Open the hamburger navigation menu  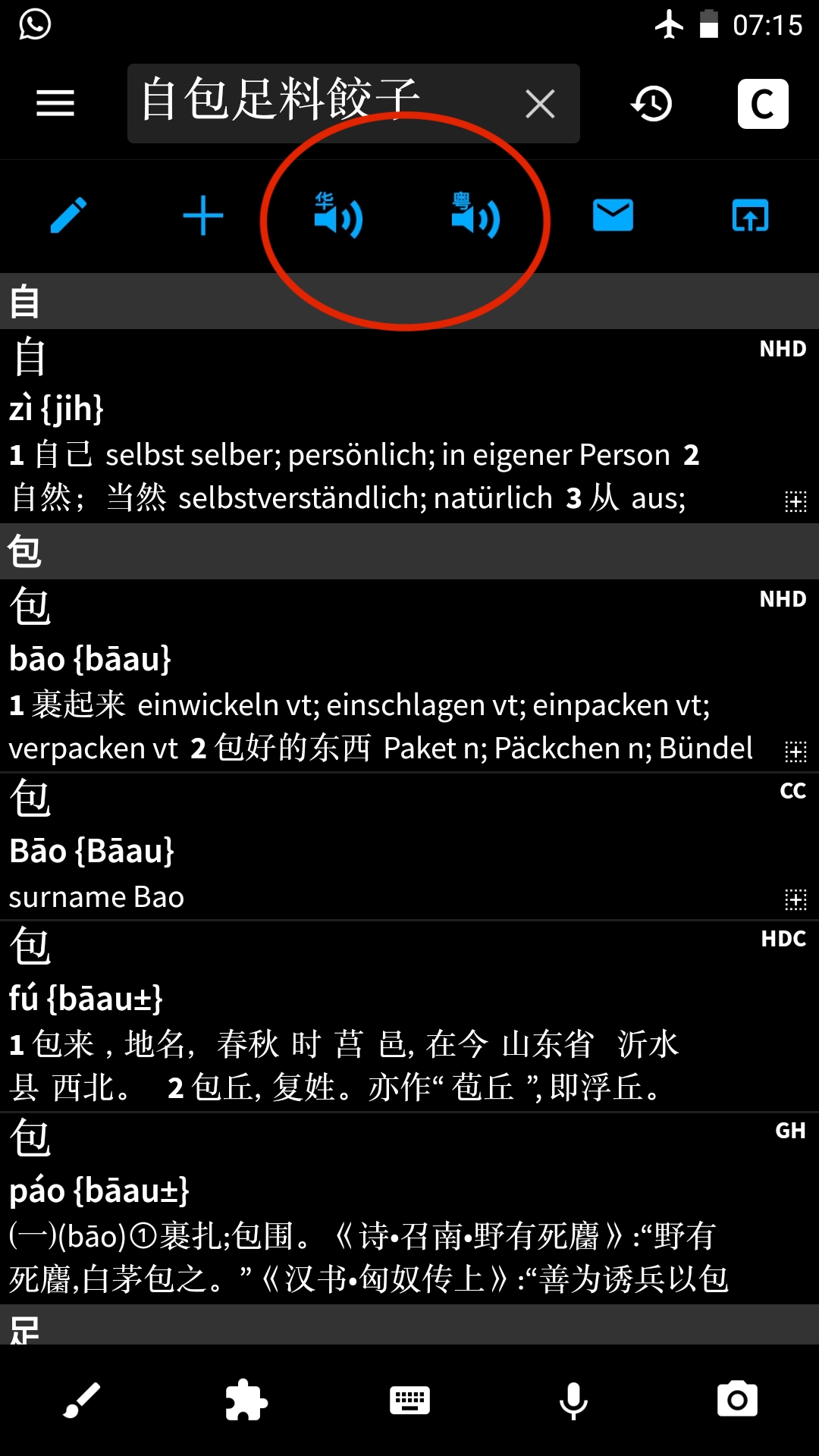(x=55, y=103)
